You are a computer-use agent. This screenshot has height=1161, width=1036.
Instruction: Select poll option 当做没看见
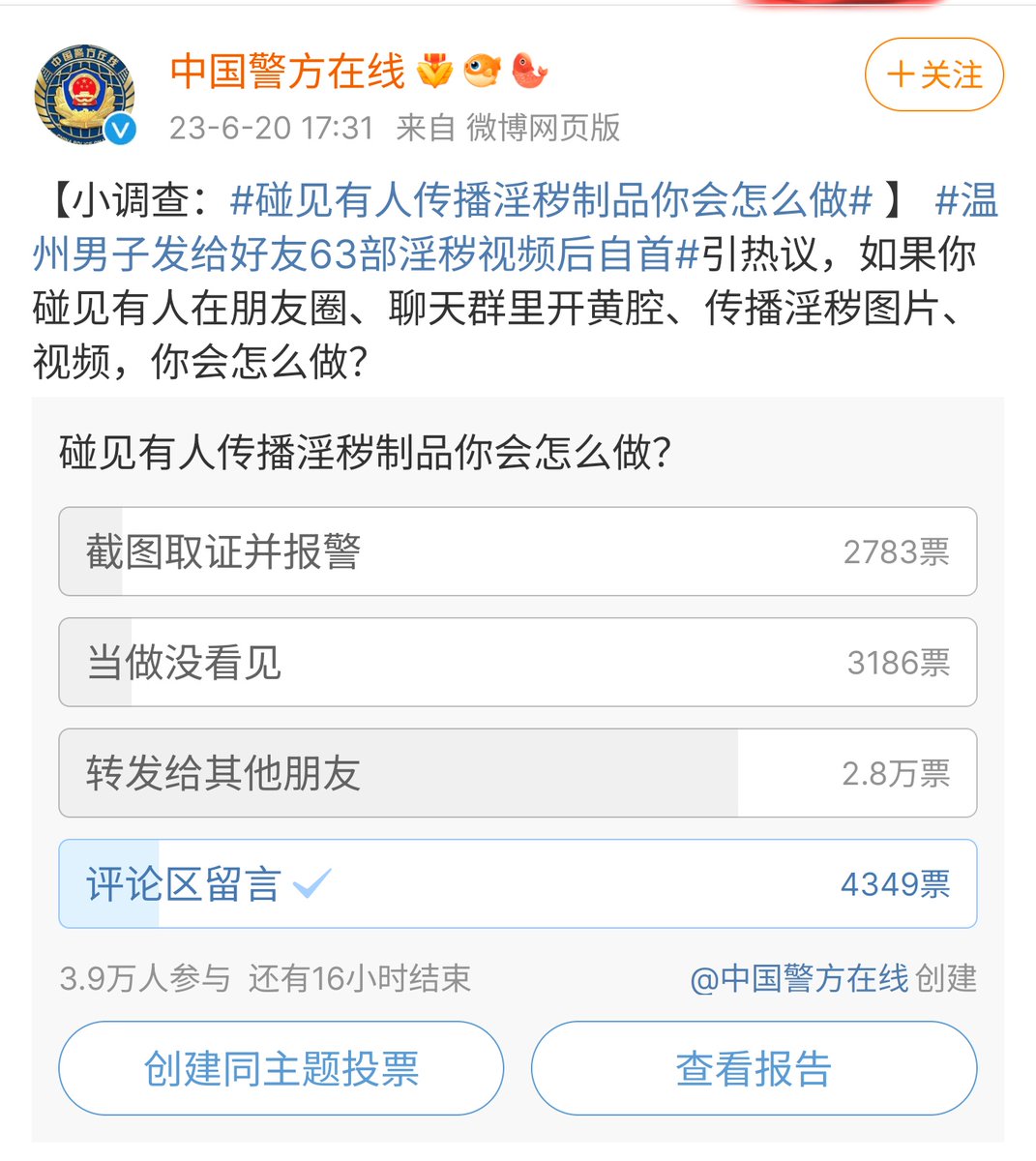point(518,663)
